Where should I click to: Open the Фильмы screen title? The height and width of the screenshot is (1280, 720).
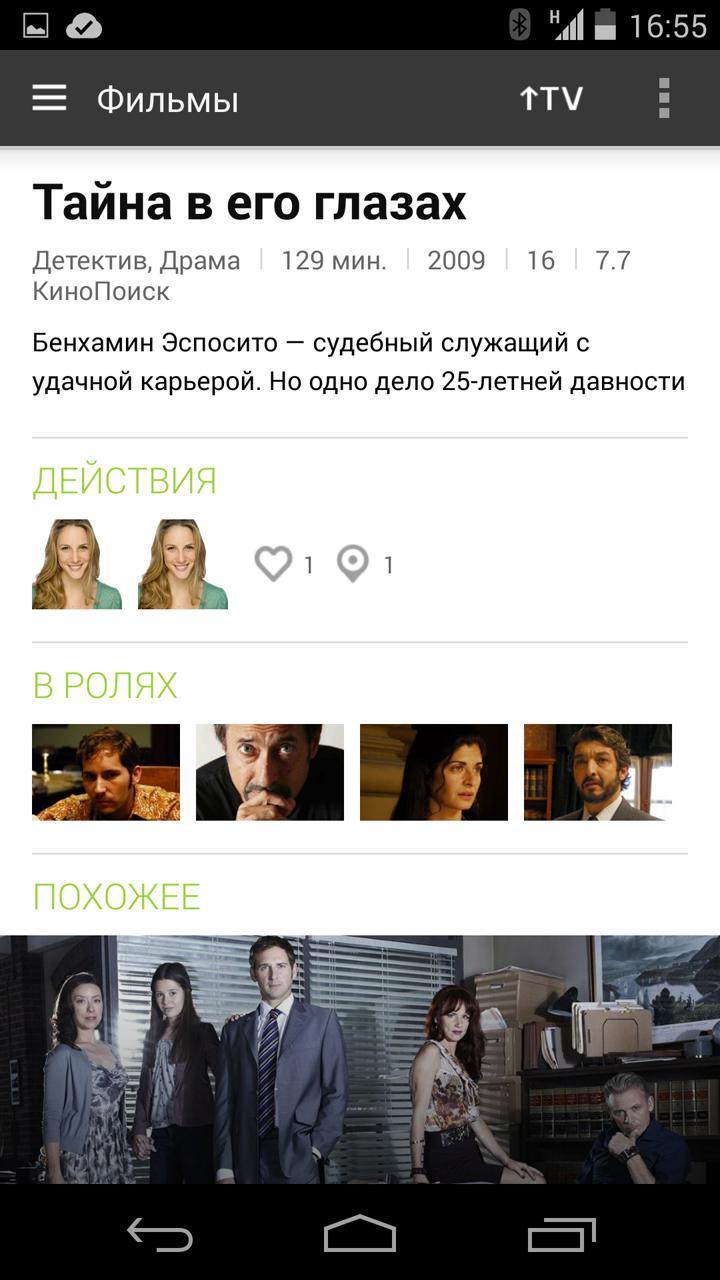point(166,98)
